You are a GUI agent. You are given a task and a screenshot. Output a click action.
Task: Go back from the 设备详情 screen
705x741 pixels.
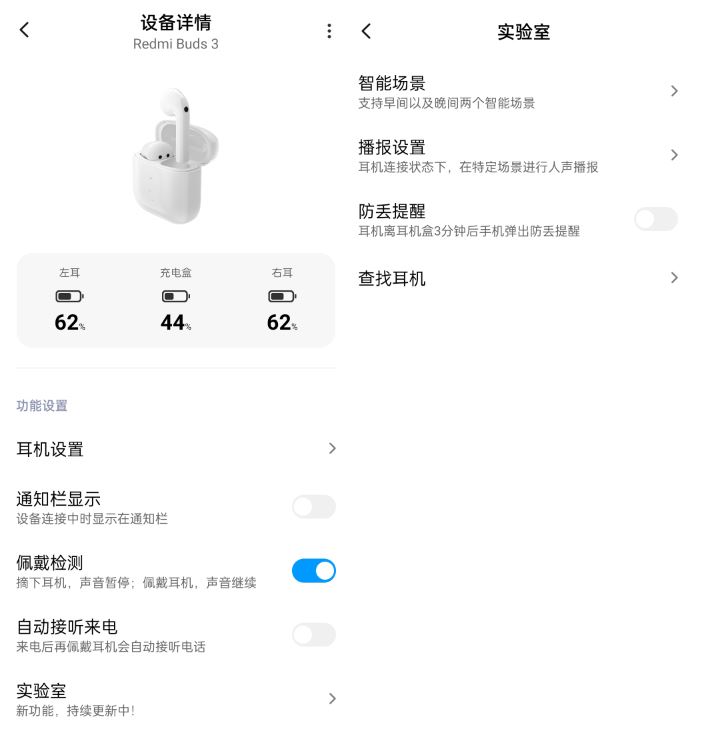(25, 31)
